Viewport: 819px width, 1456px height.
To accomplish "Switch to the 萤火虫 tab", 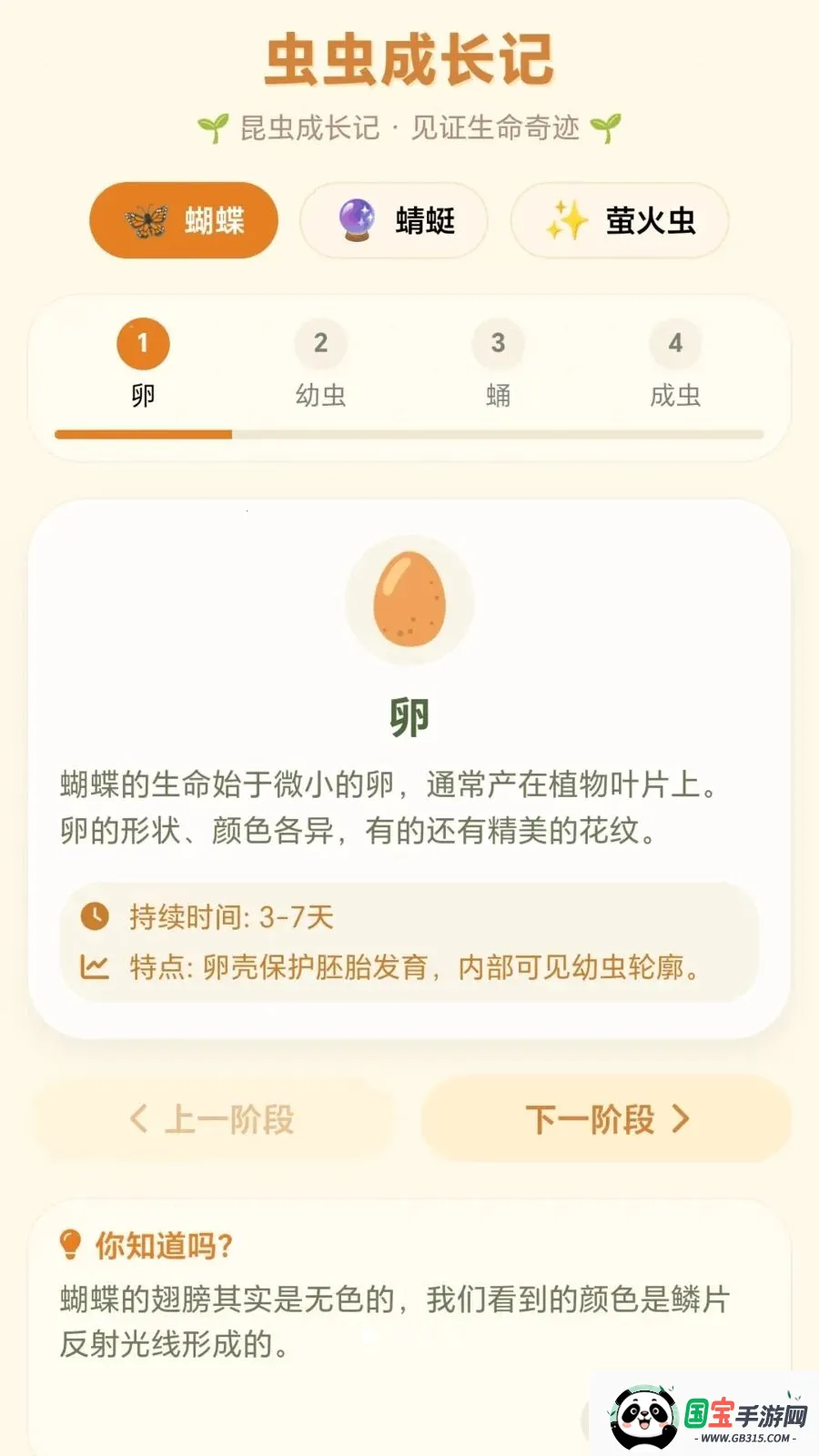I will click(620, 219).
